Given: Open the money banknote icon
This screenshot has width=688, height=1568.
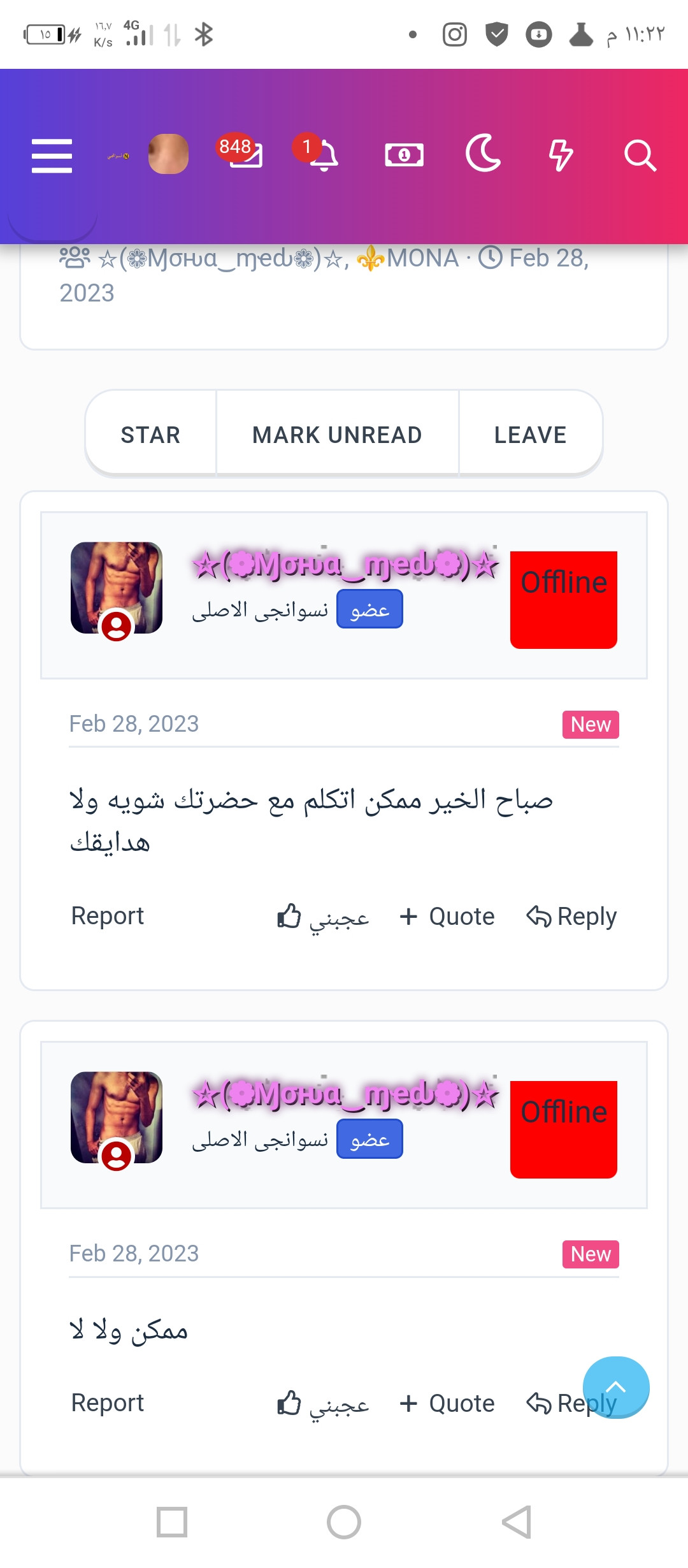Looking at the screenshot, I should point(404,155).
